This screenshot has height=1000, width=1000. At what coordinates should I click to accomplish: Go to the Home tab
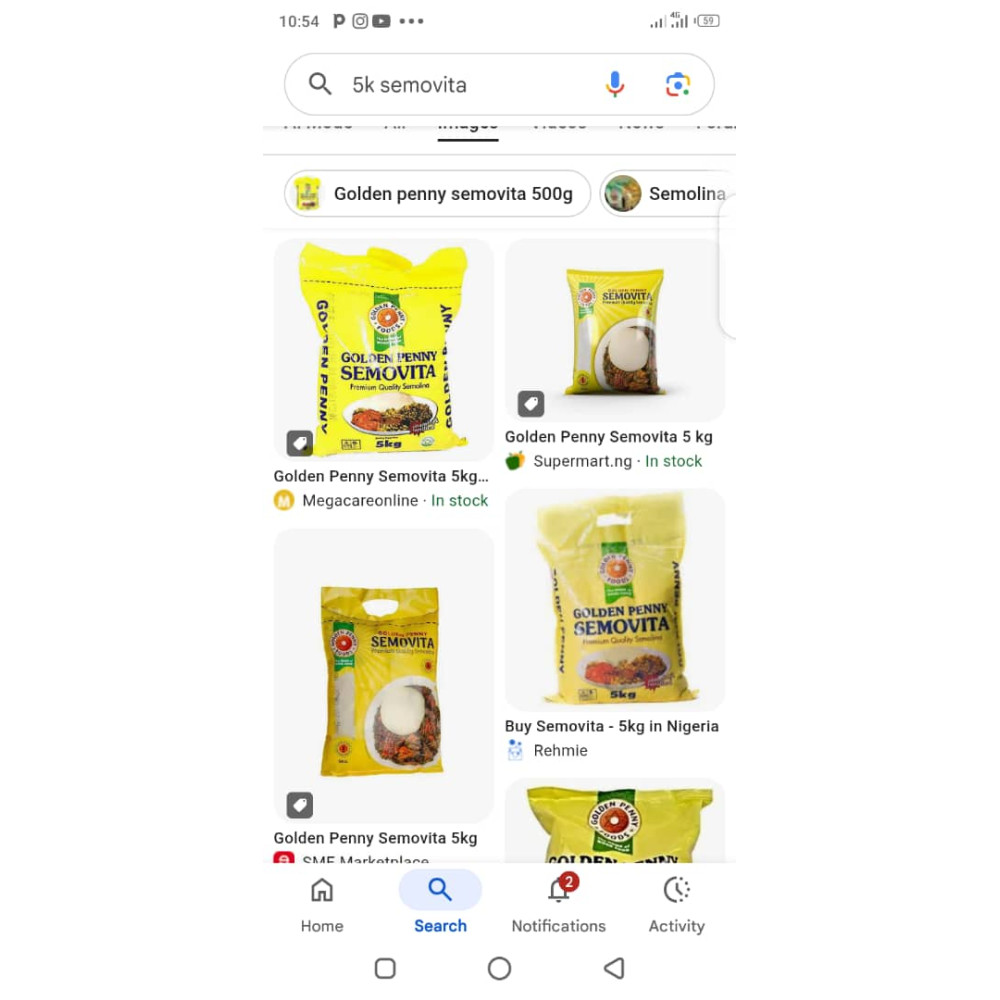click(322, 903)
